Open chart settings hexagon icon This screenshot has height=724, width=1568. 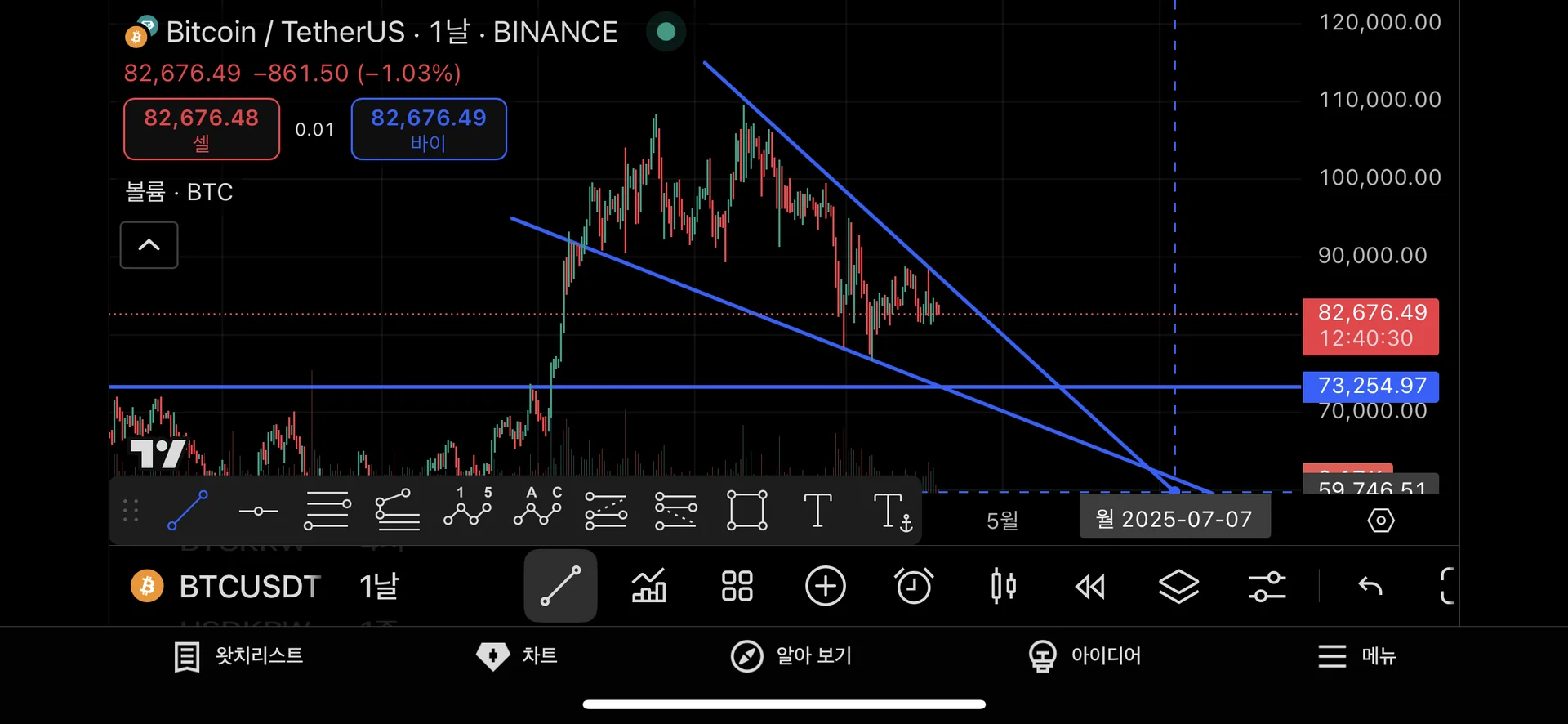tap(1380, 520)
